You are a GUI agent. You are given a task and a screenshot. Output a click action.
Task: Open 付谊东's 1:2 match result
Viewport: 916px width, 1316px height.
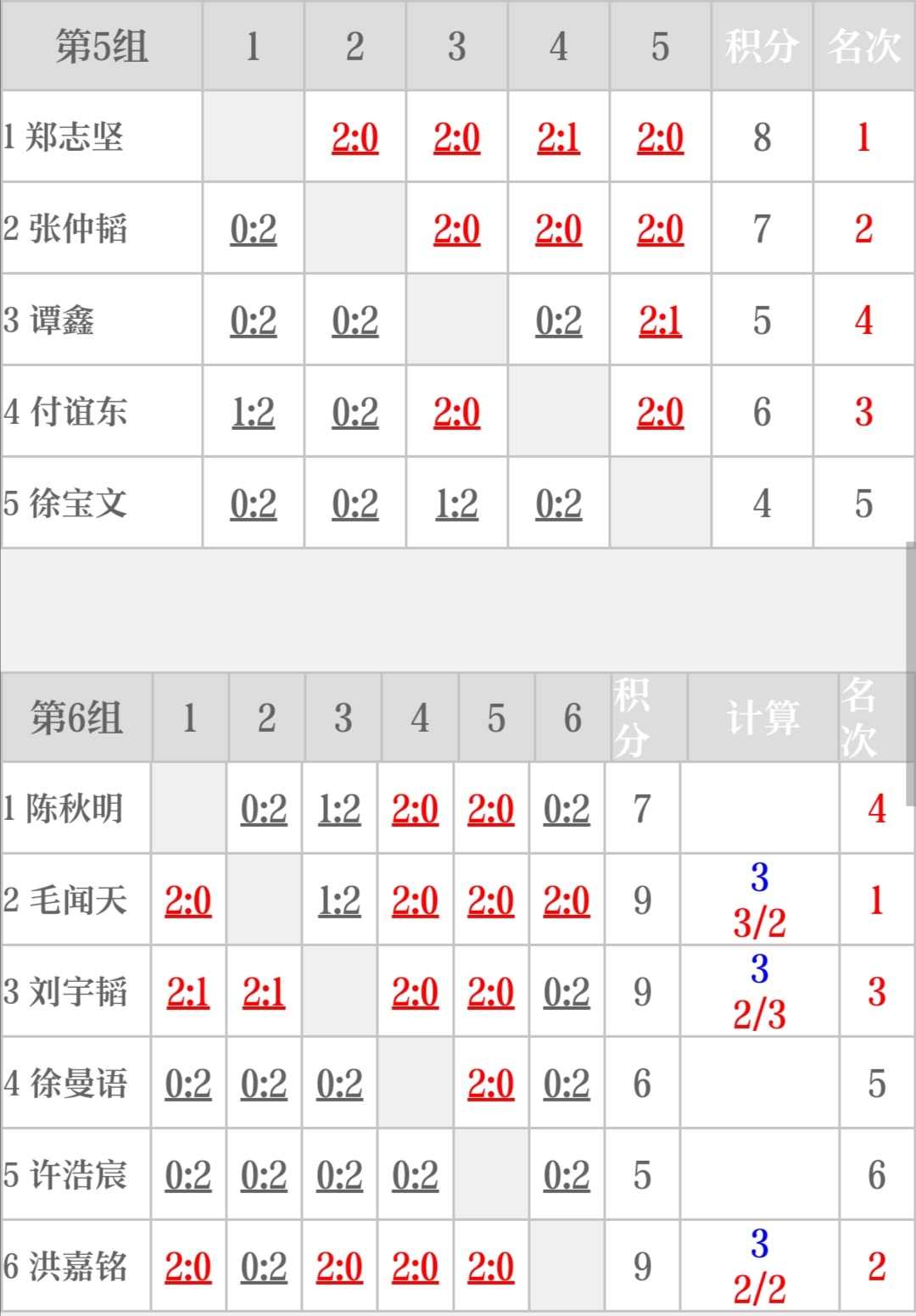253,412
